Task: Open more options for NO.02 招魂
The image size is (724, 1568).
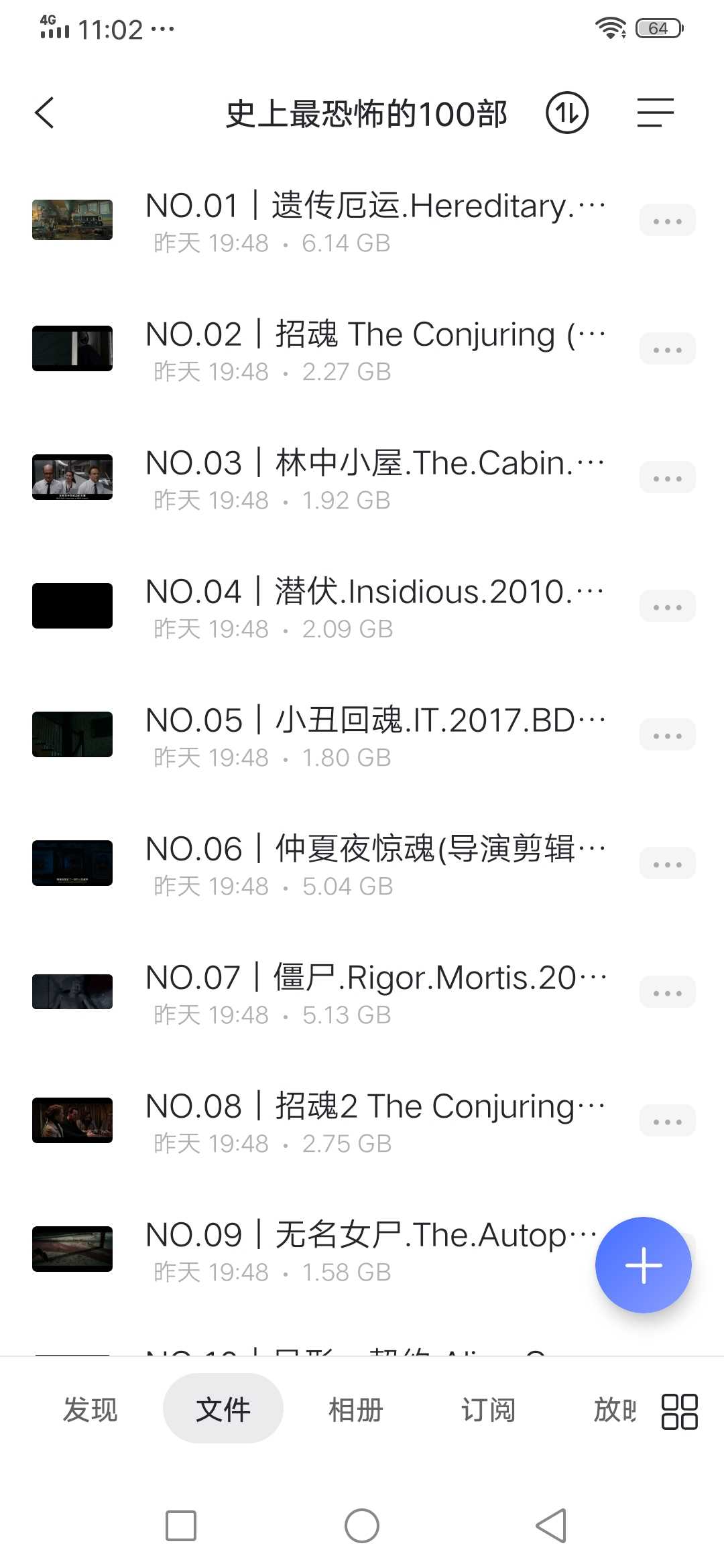Action: click(668, 350)
